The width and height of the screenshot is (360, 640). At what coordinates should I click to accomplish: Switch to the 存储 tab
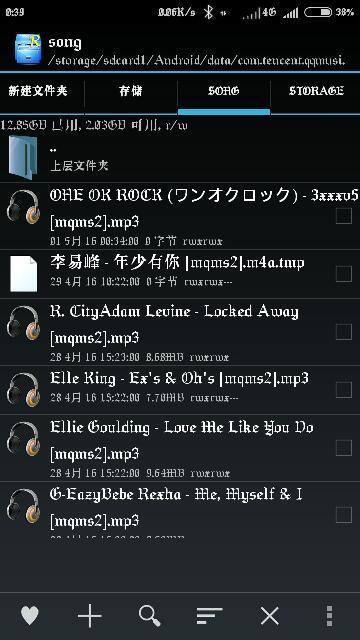coord(131,91)
